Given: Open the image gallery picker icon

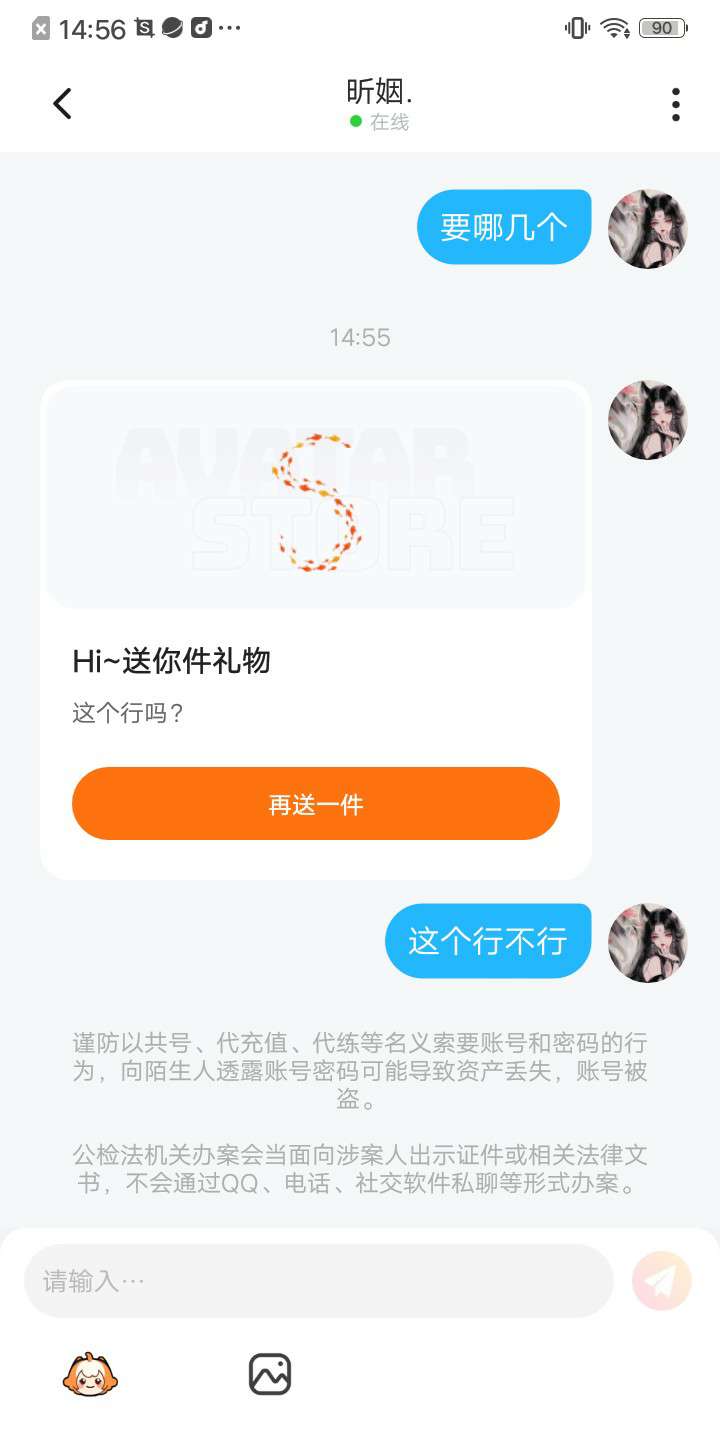Looking at the screenshot, I should pos(270,1375).
